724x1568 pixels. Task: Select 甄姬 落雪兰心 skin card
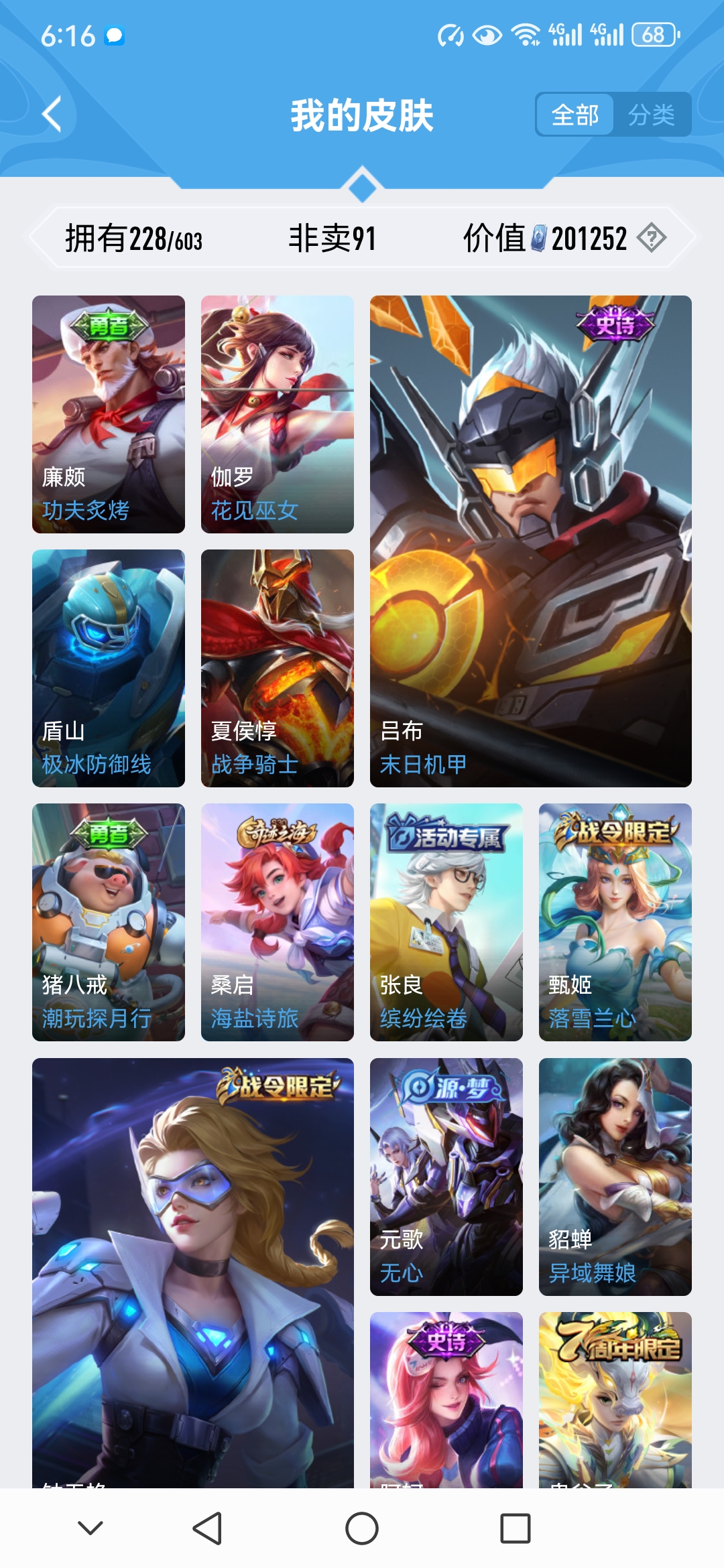pyautogui.click(x=615, y=922)
